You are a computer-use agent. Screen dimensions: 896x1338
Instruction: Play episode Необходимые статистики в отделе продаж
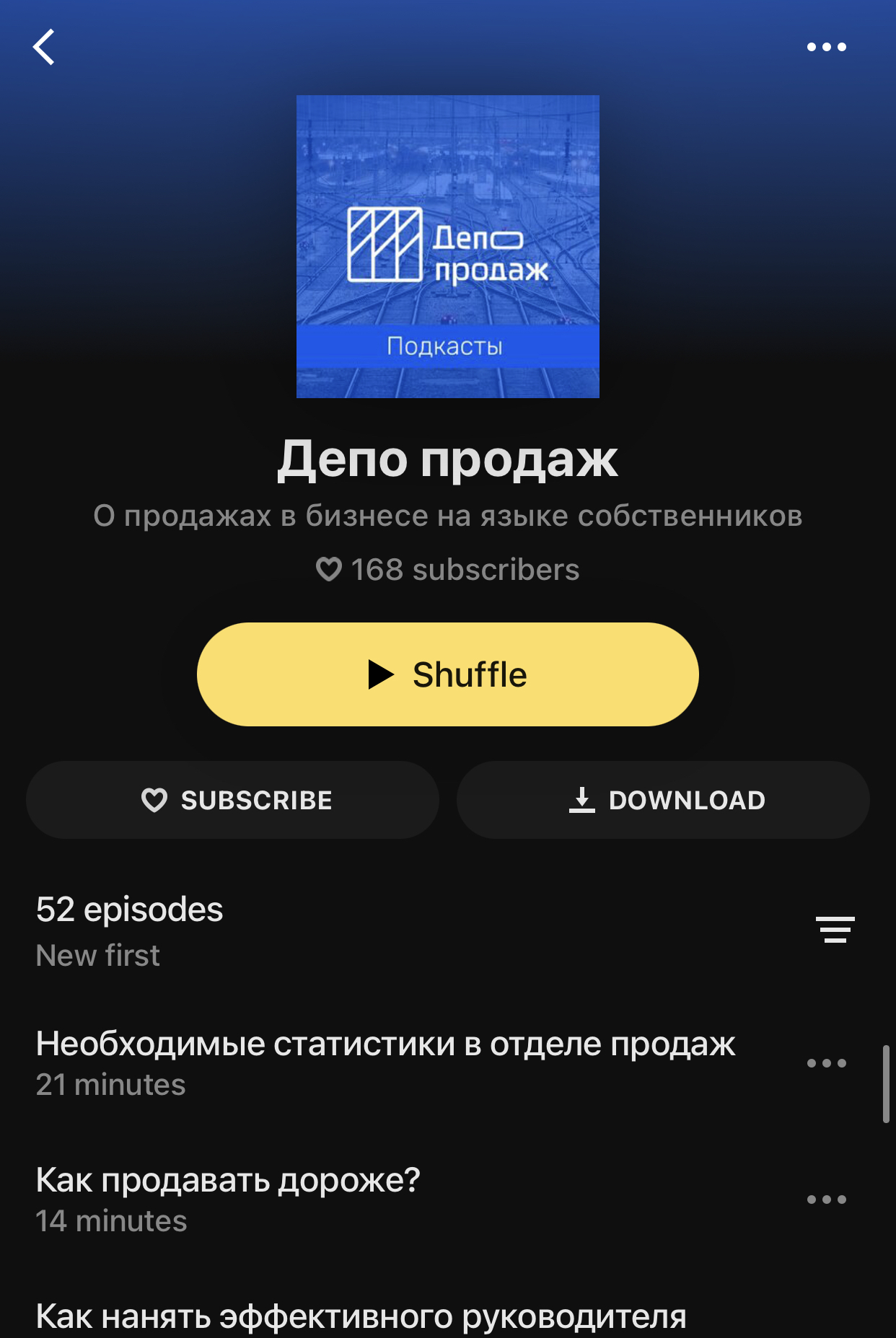pyautogui.click(x=385, y=1062)
